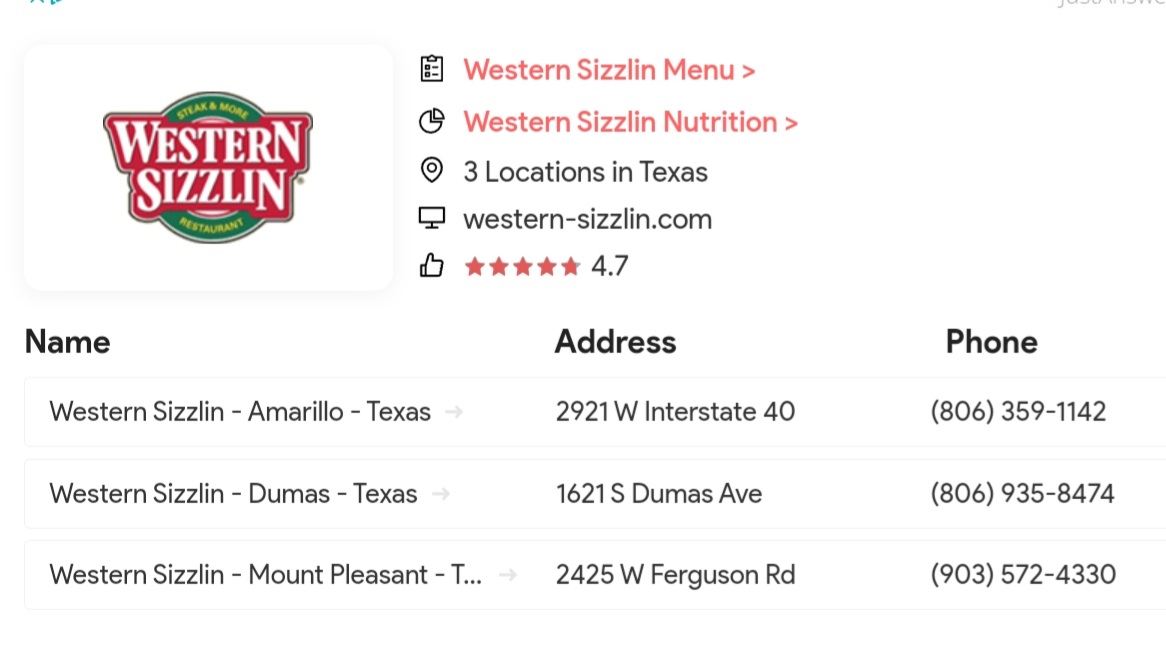1166x646 pixels.
Task: Open the Western Sizzlin Menu link
Action: pos(608,71)
